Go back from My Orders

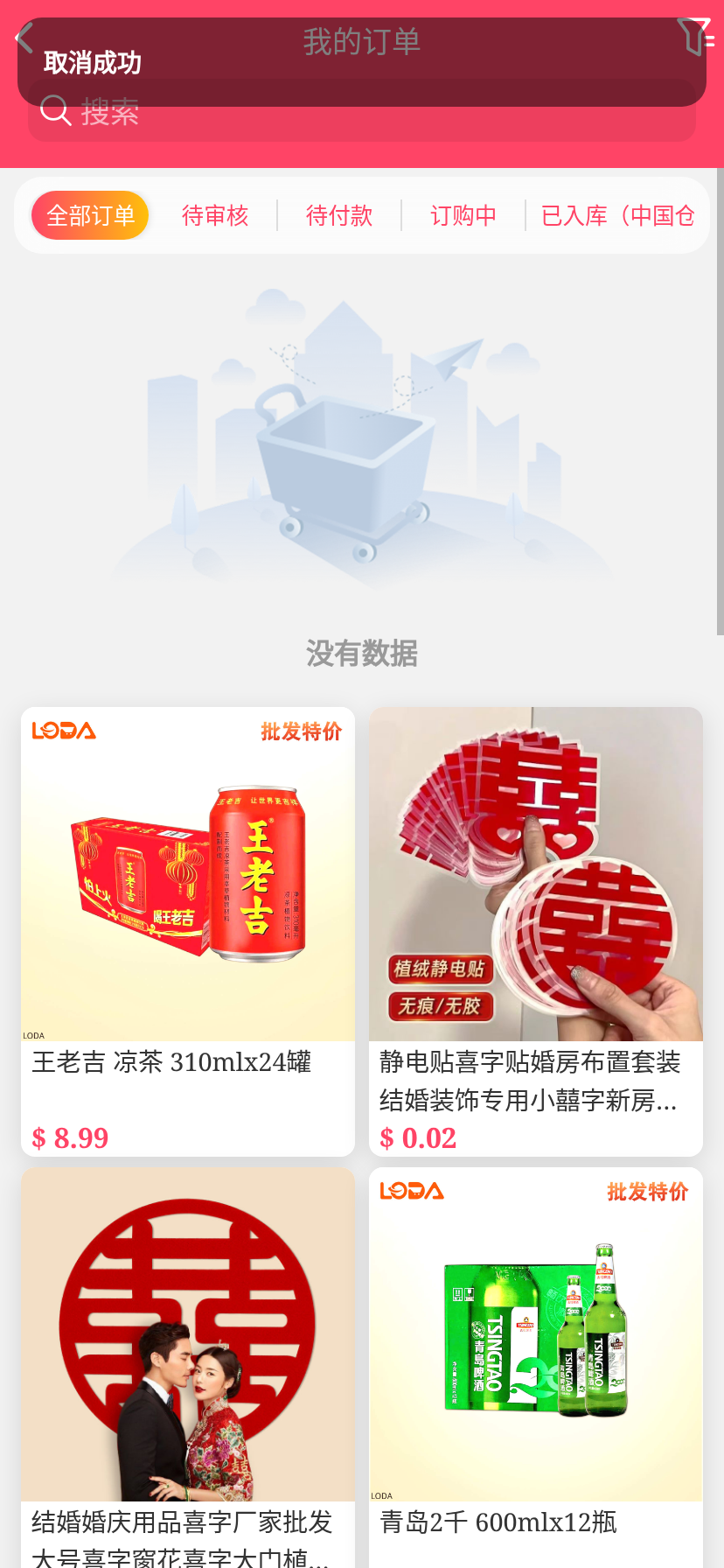[x=24, y=38]
